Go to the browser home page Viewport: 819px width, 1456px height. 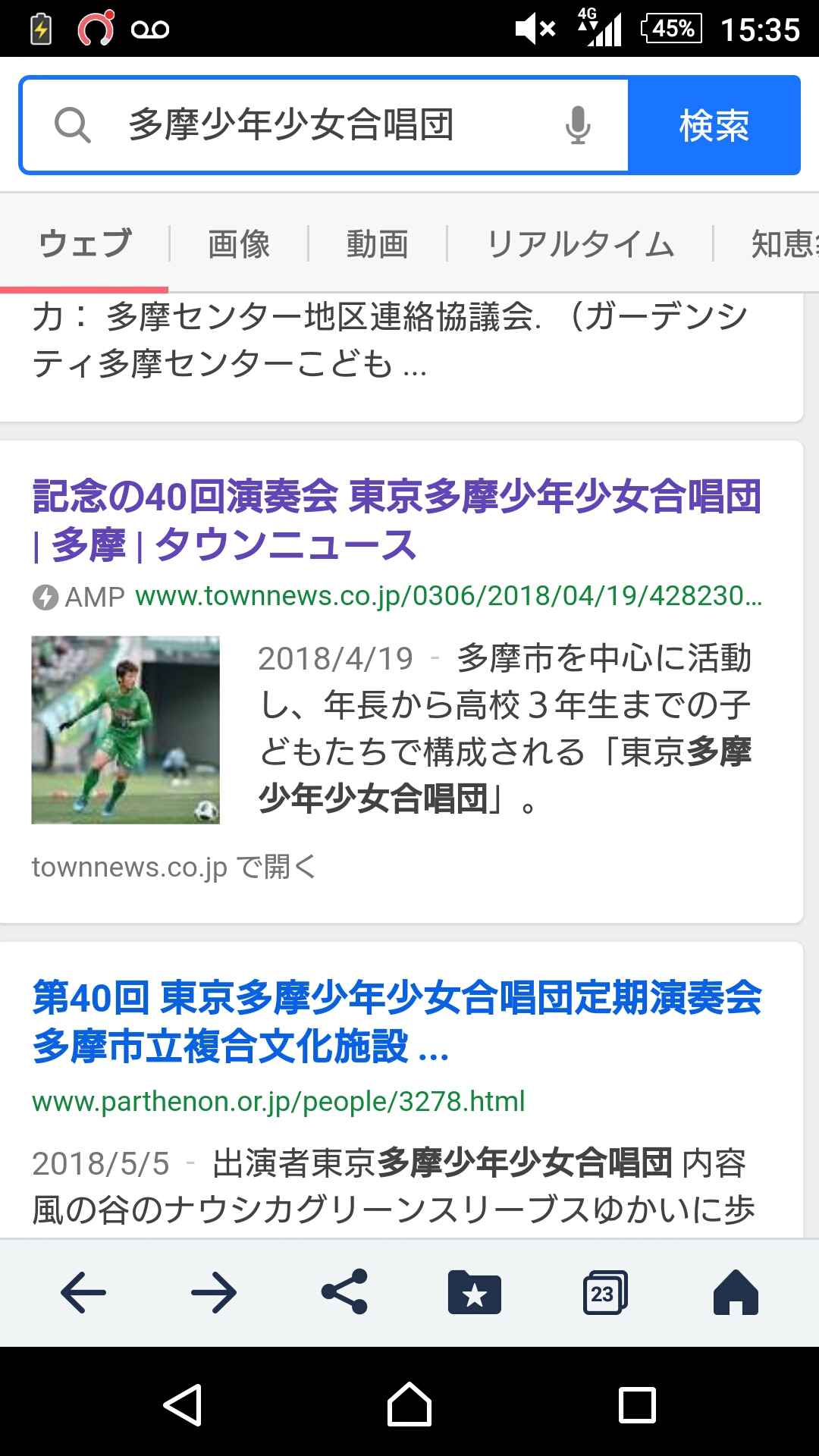(x=735, y=1292)
